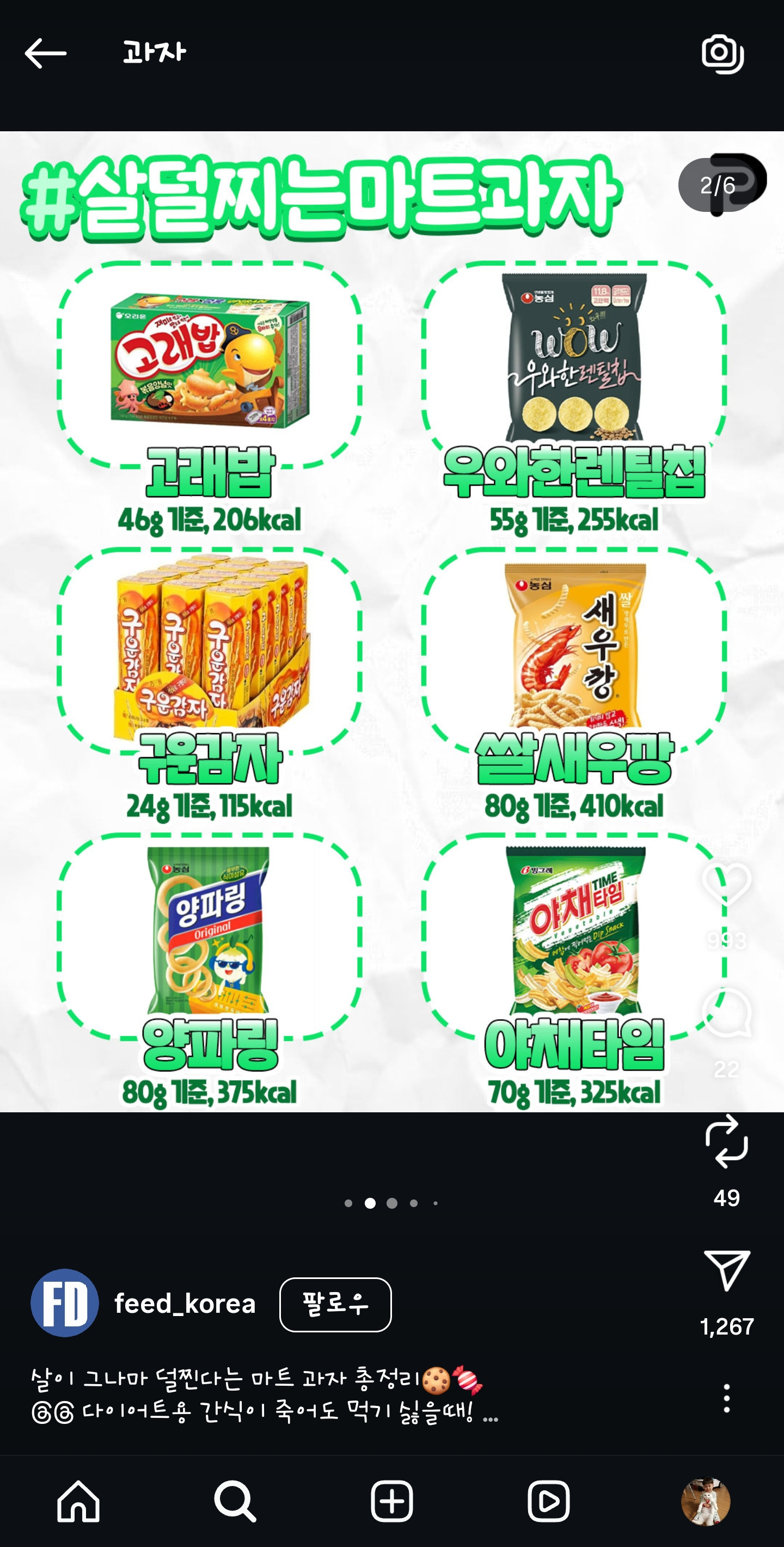
Task: Open the camera icon in the top bar
Action: tap(722, 54)
